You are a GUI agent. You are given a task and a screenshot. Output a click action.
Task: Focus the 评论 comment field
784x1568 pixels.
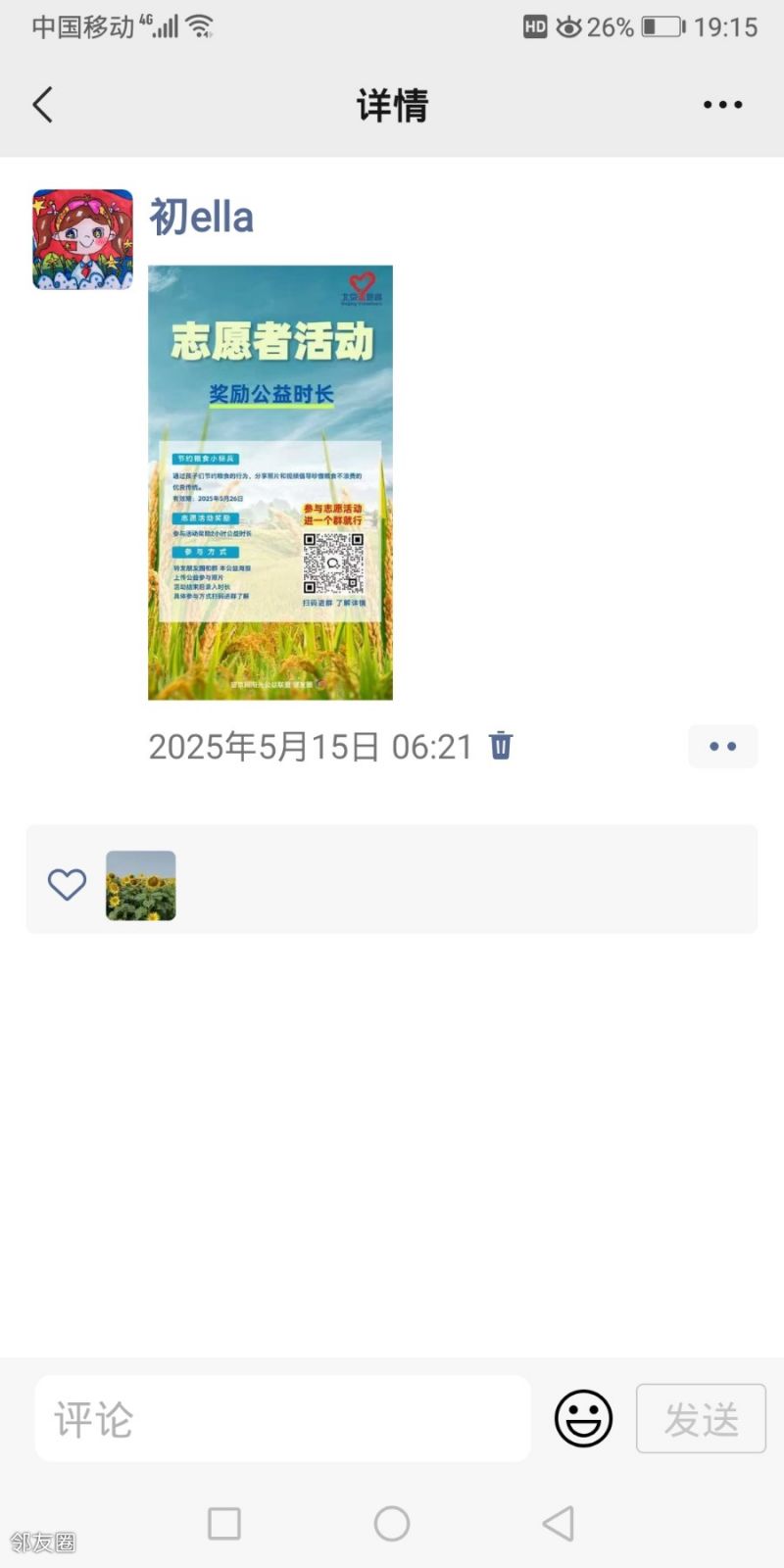(x=282, y=1418)
